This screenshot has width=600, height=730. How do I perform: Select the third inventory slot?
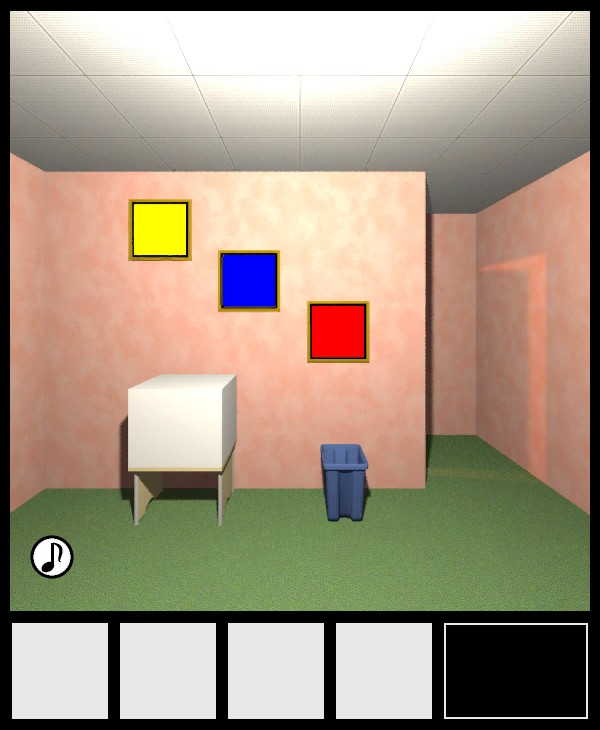(x=276, y=671)
